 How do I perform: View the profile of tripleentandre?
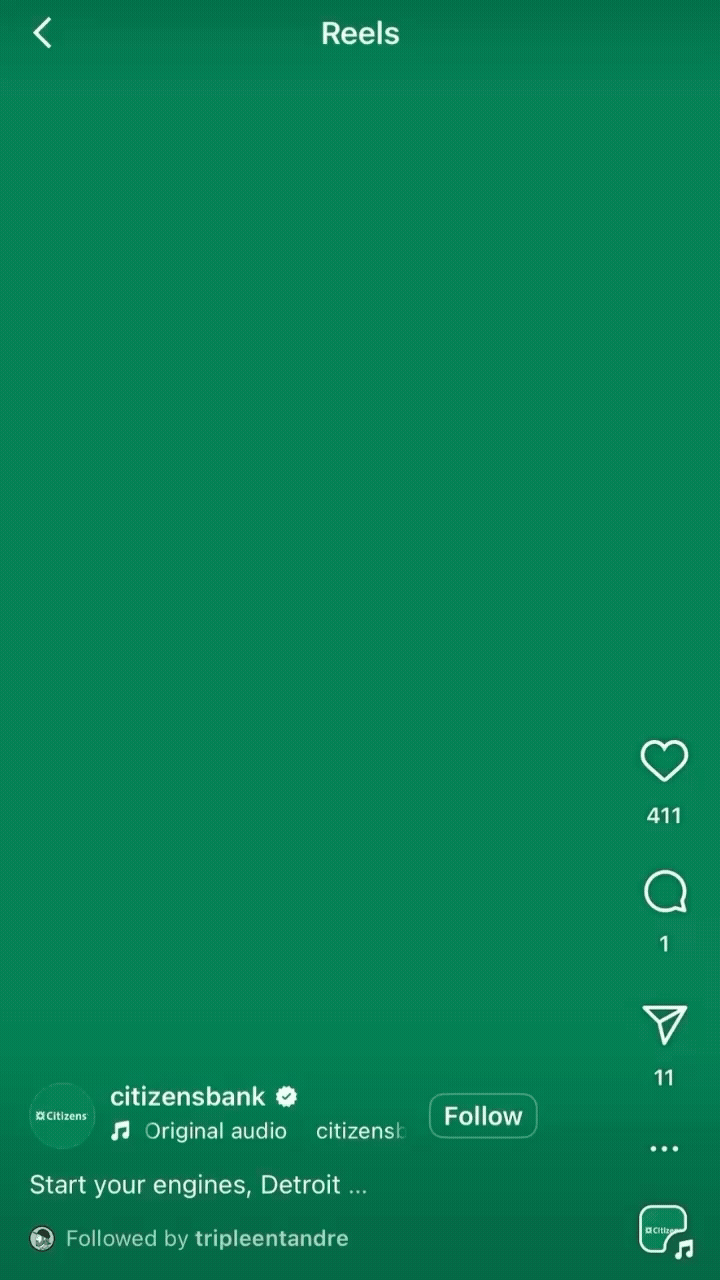point(272,1239)
